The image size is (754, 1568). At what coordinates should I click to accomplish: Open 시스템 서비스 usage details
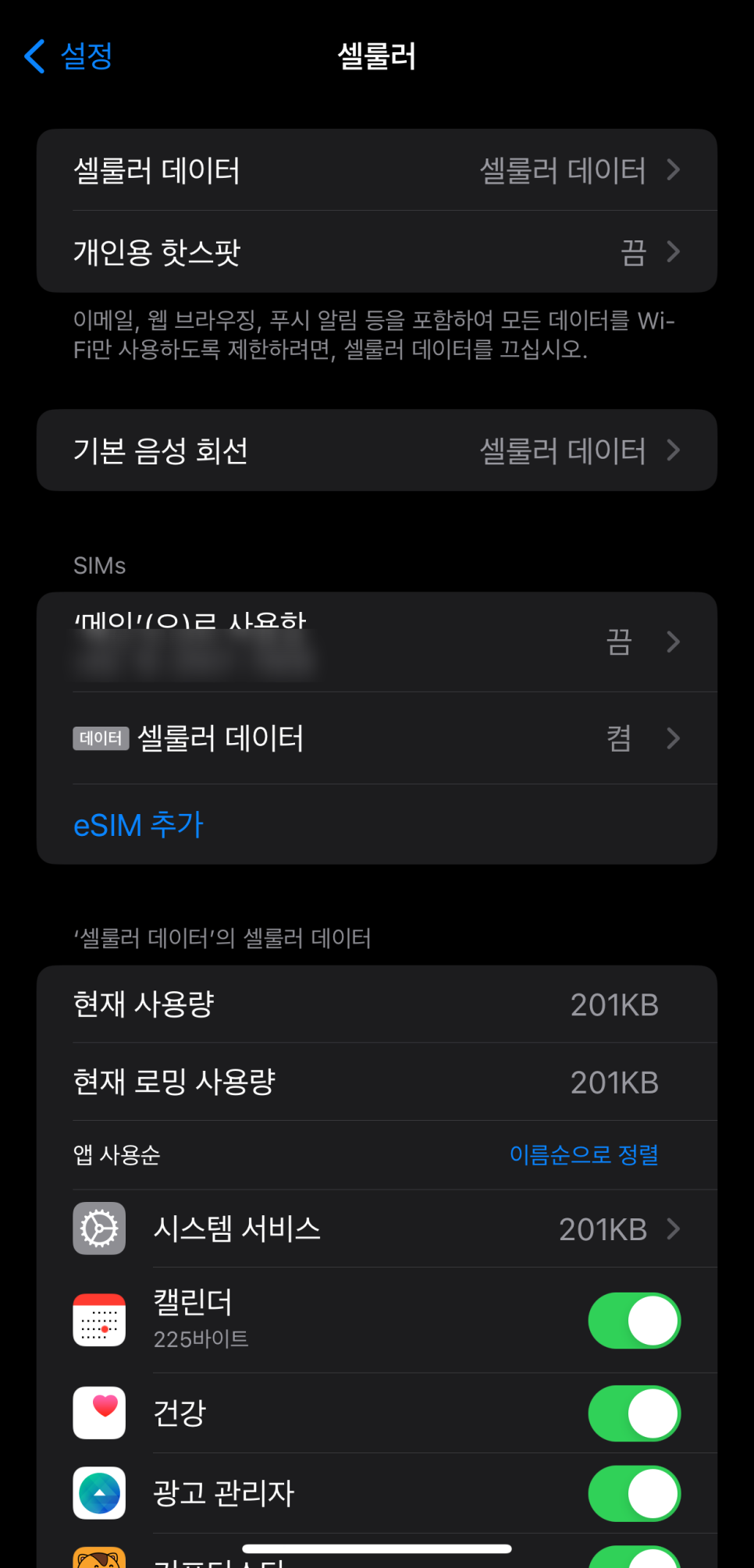[376, 1228]
